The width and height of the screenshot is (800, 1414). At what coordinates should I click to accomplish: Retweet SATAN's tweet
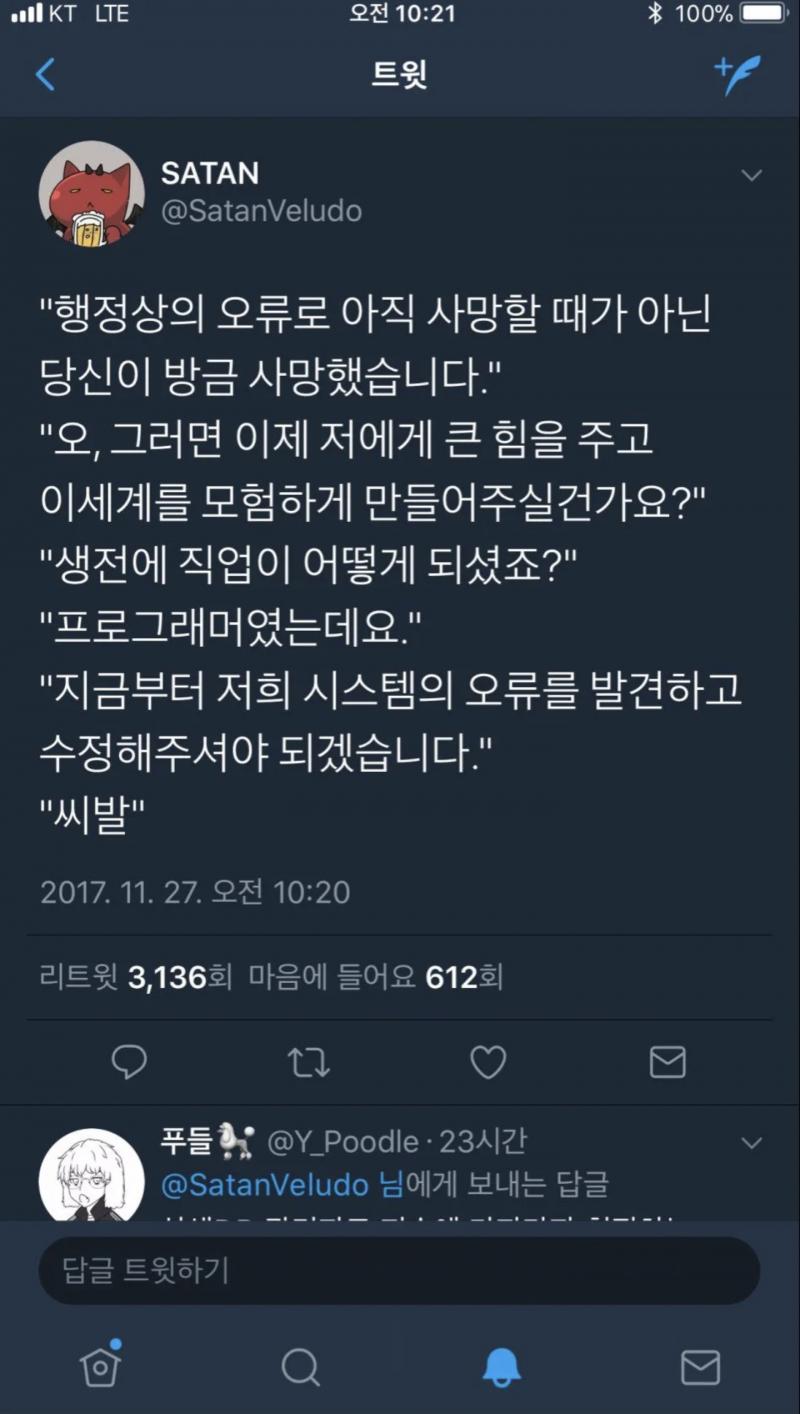coord(308,1061)
